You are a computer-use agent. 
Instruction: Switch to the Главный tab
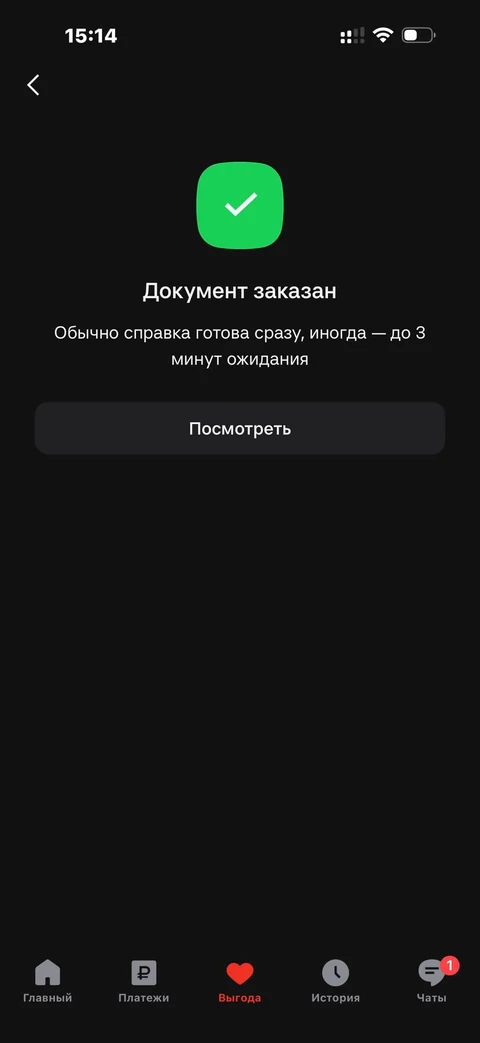point(47,981)
